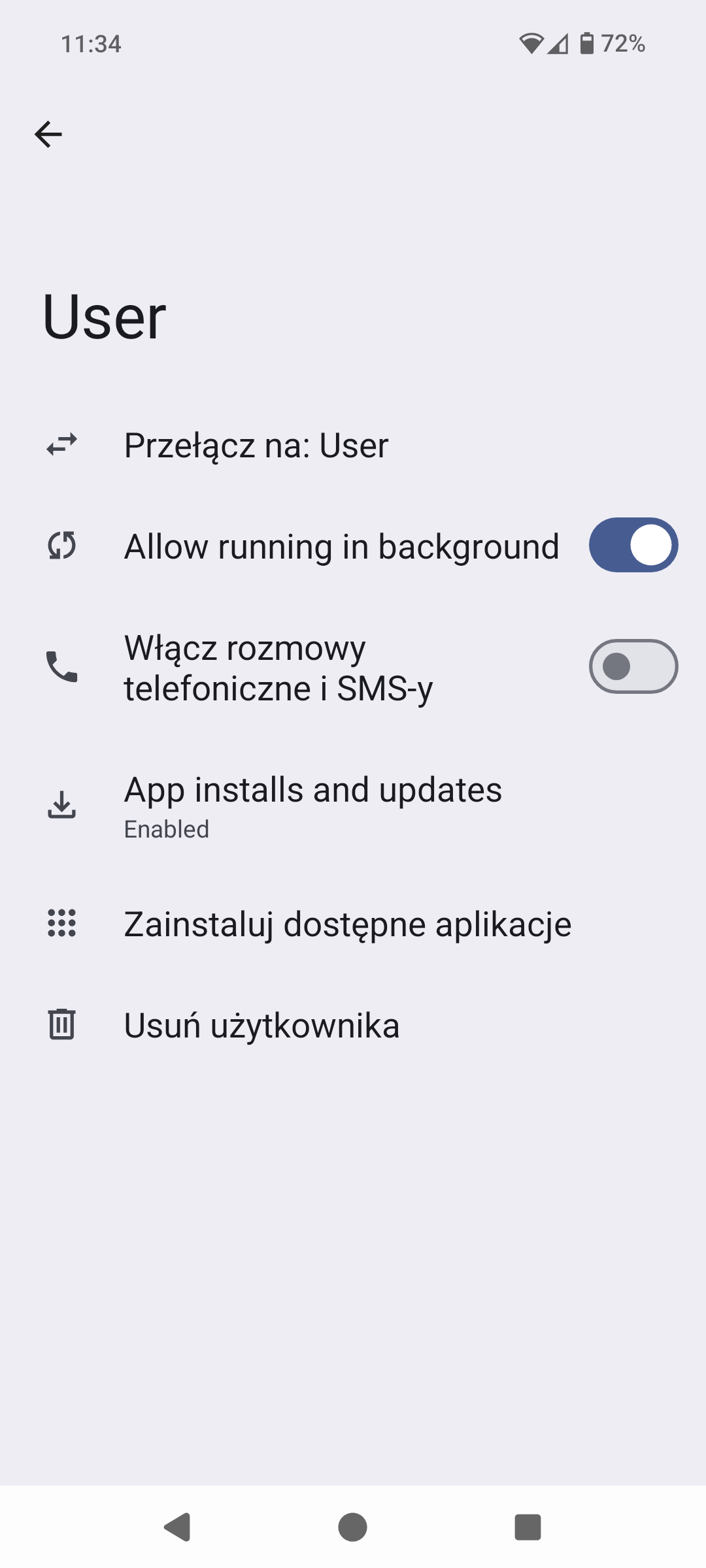Tap the system home button
706x1568 pixels.
[352, 1527]
